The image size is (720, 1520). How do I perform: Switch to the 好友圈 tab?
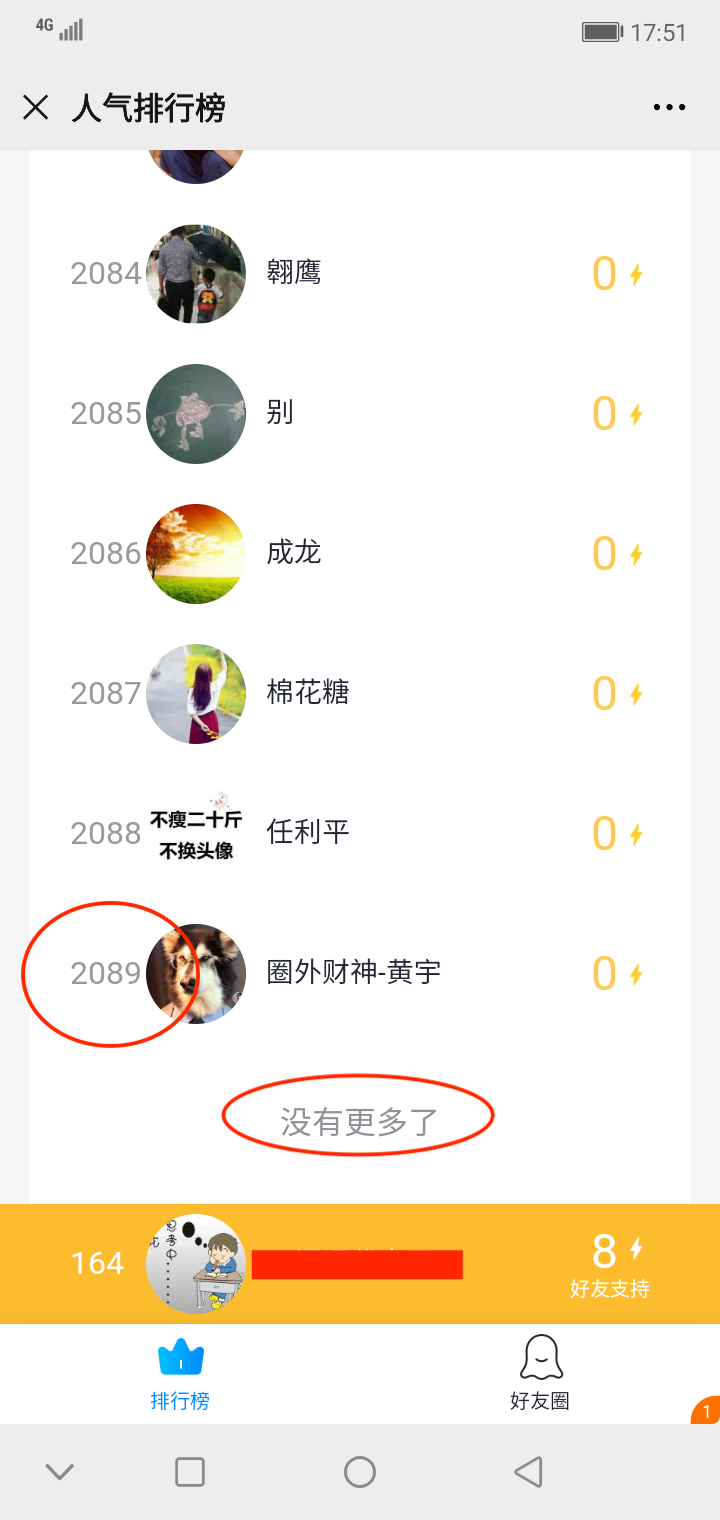click(x=540, y=1375)
